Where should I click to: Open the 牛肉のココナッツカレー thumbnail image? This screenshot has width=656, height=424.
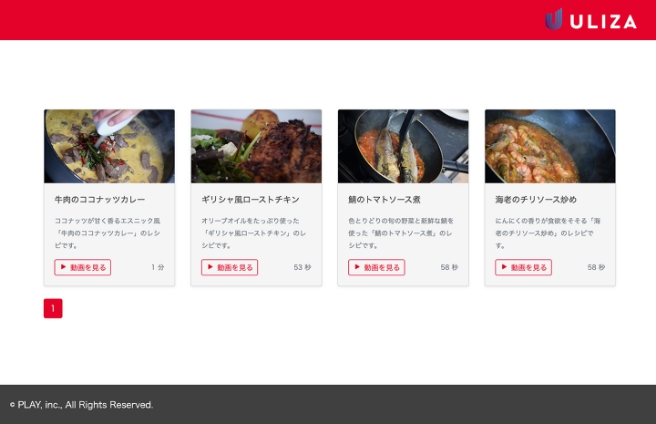pyautogui.click(x=109, y=146)
